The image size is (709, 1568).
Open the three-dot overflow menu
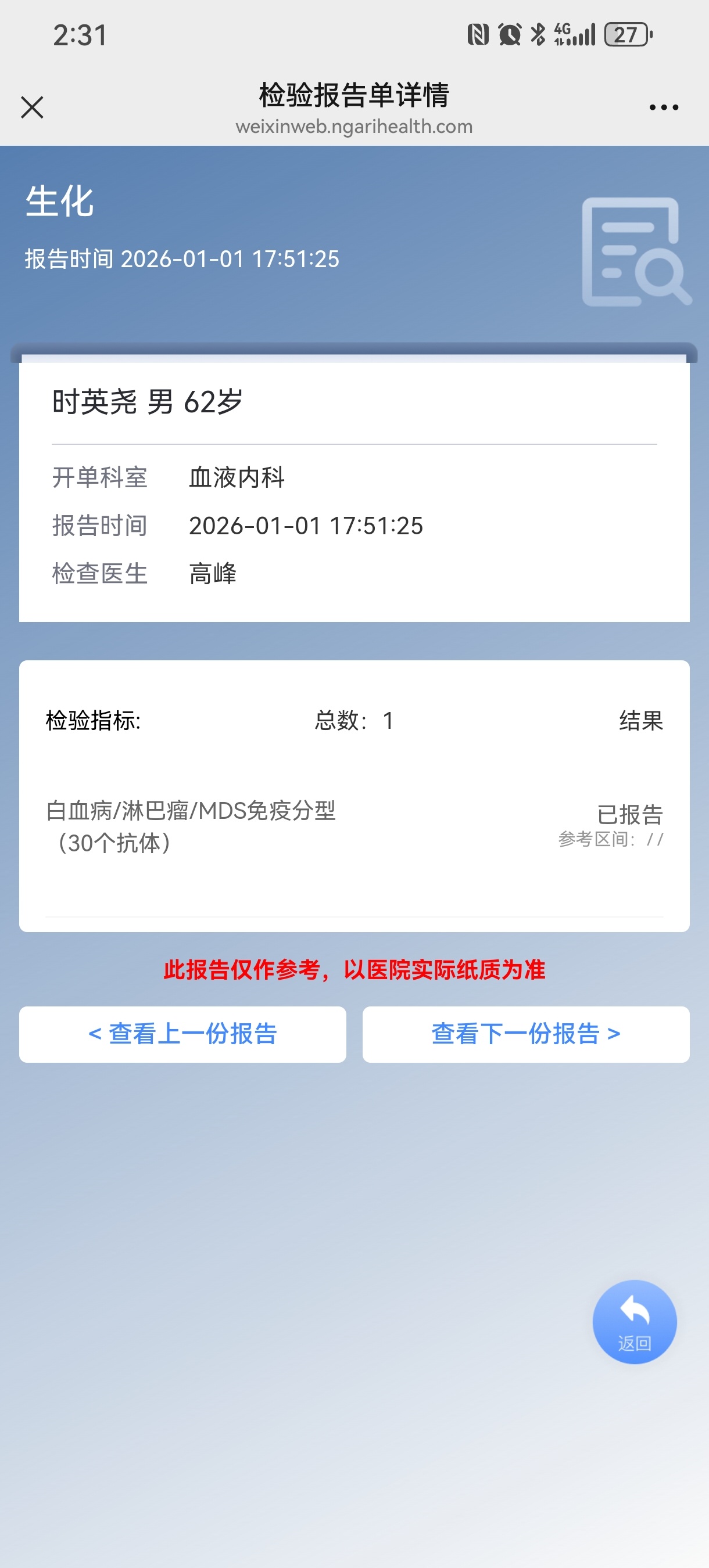pyautogui.click(x=663, y=108)
